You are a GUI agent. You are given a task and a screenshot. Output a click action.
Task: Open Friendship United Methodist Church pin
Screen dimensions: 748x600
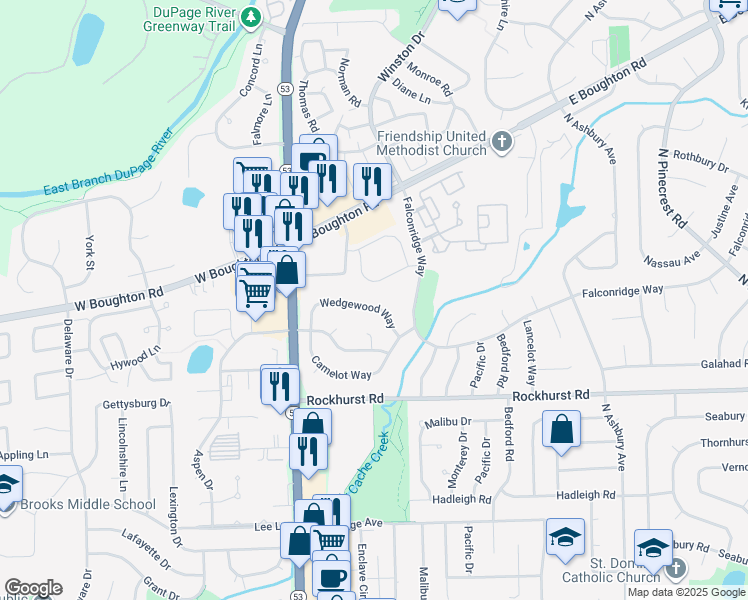click(502, 143)
